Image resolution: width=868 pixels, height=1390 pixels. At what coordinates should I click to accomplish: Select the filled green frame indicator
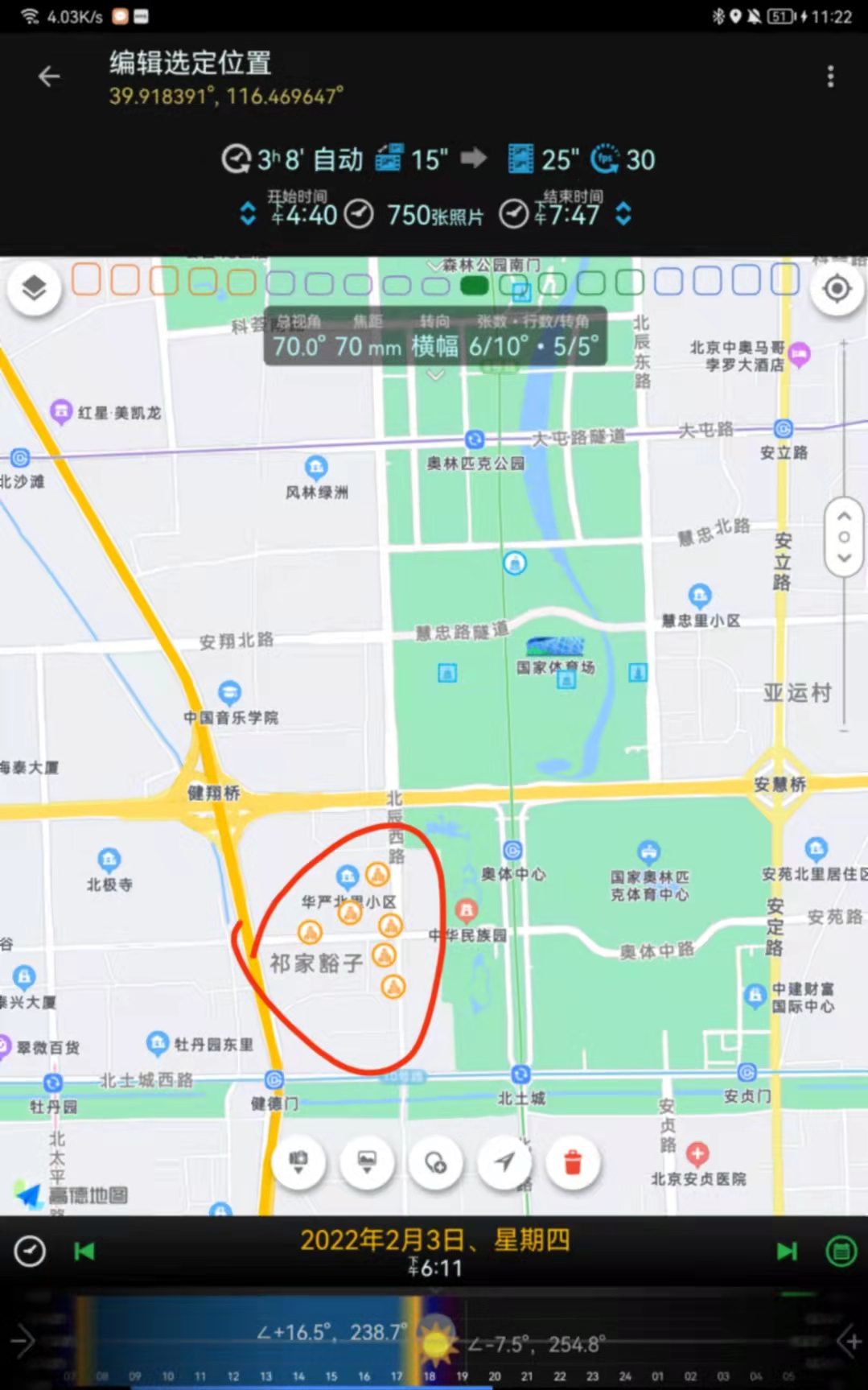coord(475,285)
